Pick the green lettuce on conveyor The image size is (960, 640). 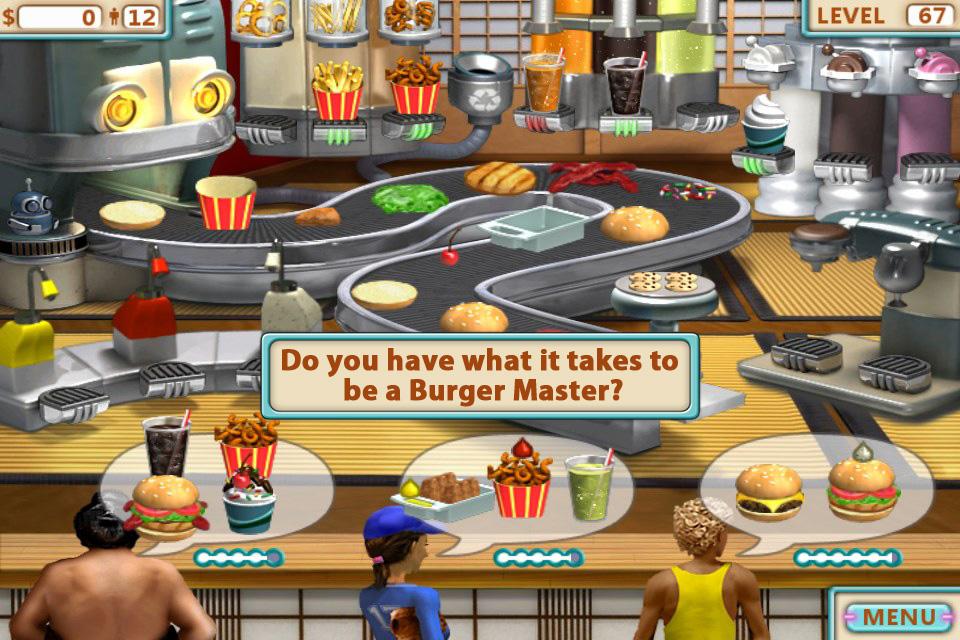pyautogui.click(x=410, y=197)
